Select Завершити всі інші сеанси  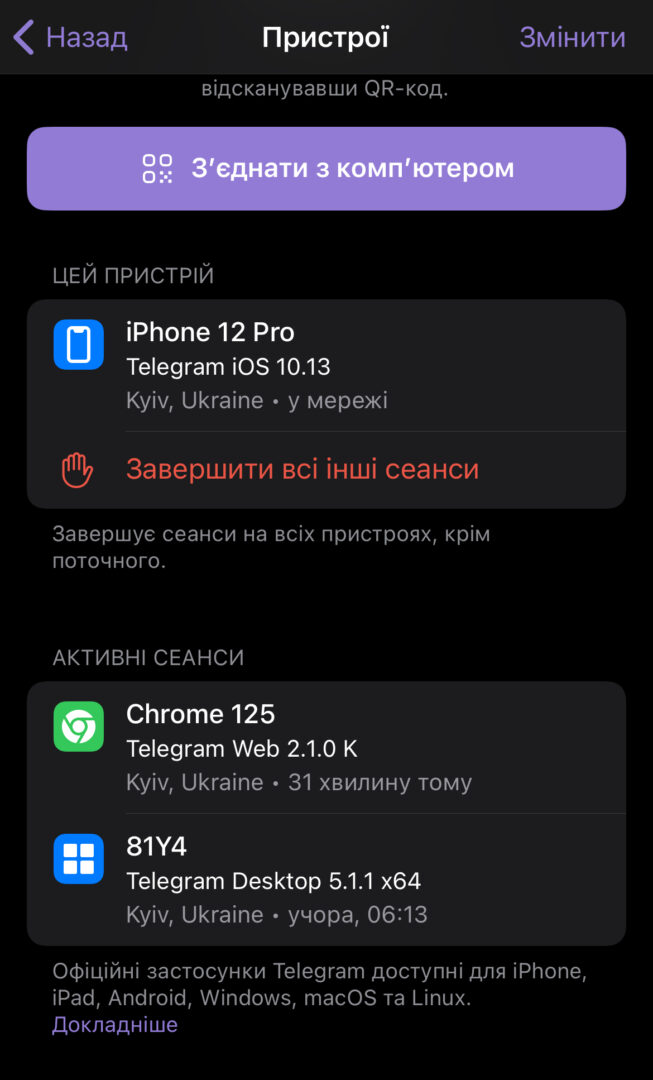point(302,469)
